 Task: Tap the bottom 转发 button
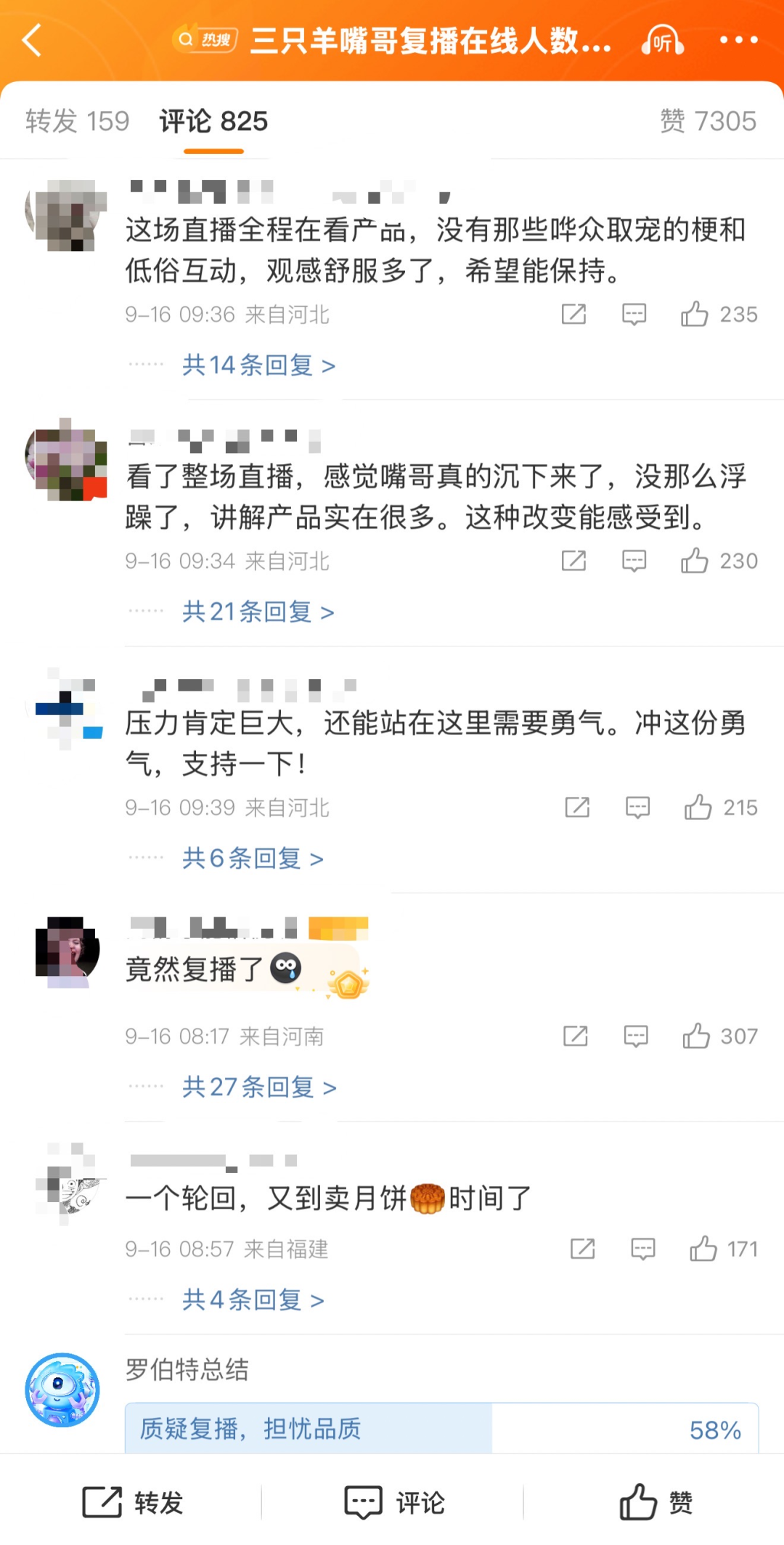tap(132, 1502)
